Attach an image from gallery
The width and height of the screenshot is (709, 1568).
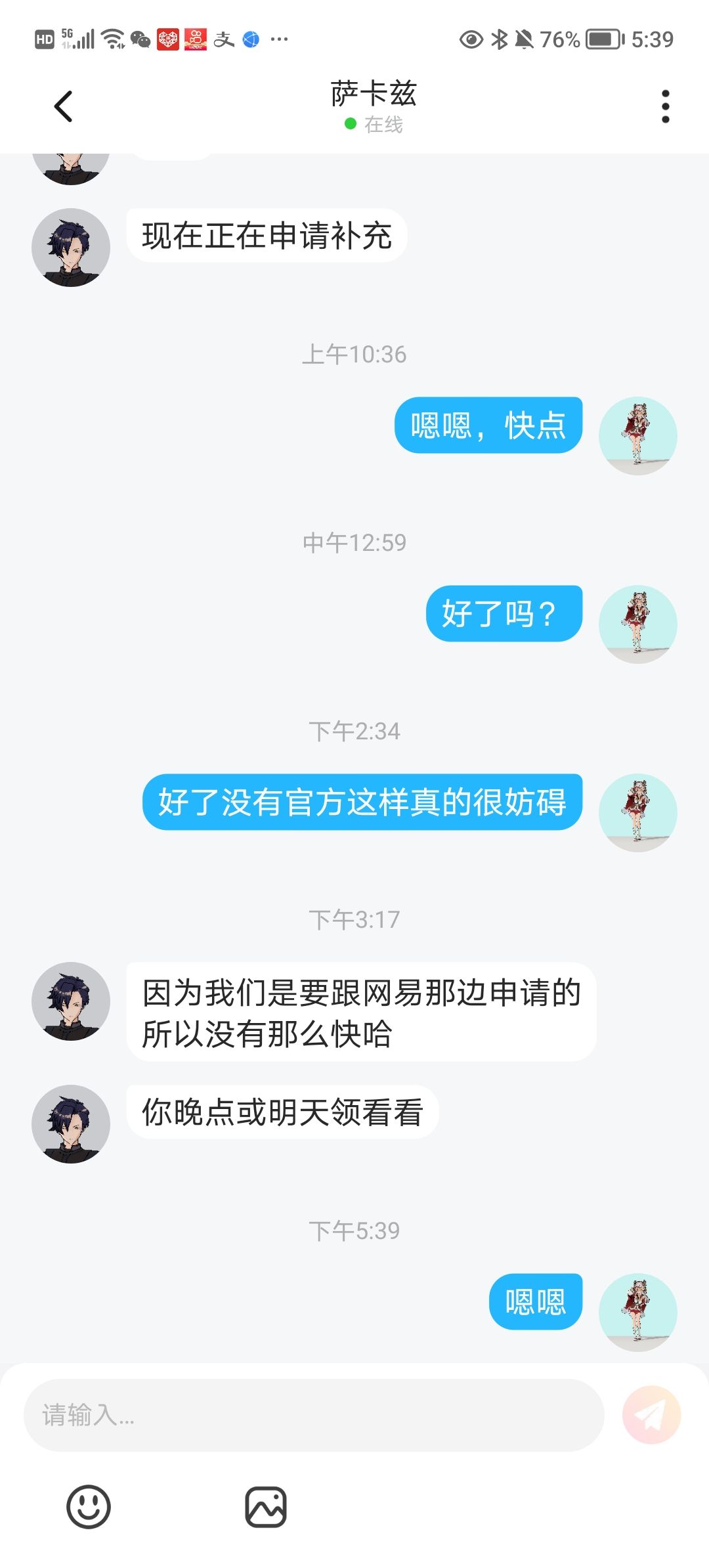[x=266, y=1506]
